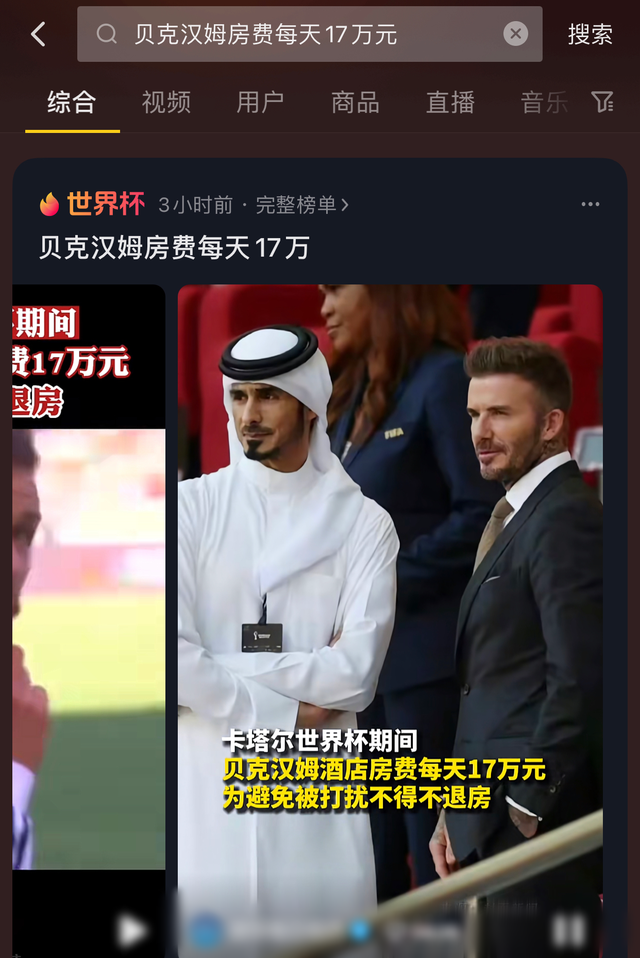The height and width of the screenshot is (958, 640).
Task: Go back using the top-left arrow
Action: (37, 35)
